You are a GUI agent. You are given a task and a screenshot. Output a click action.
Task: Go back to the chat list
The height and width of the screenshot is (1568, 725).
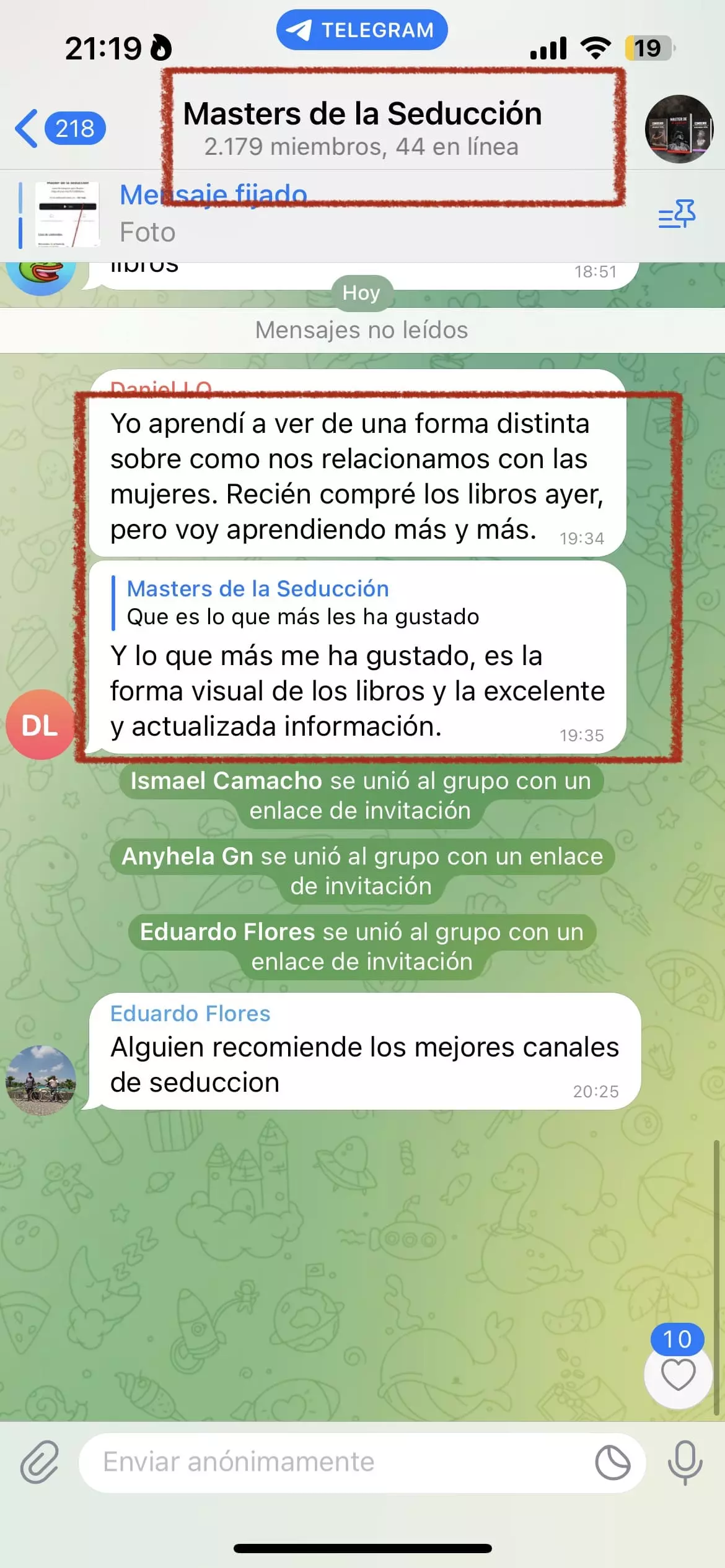click(59, 129)
